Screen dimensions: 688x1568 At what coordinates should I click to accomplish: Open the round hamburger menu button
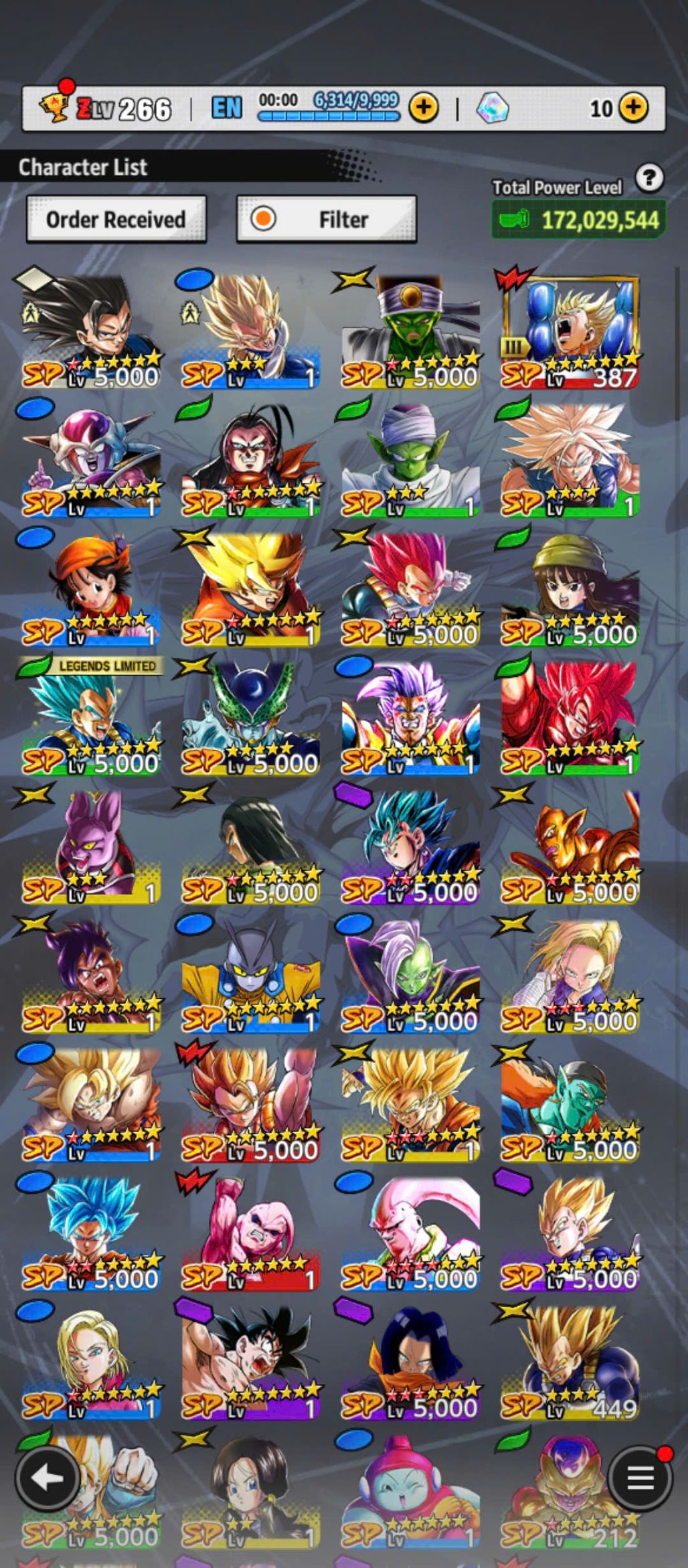640,1478
